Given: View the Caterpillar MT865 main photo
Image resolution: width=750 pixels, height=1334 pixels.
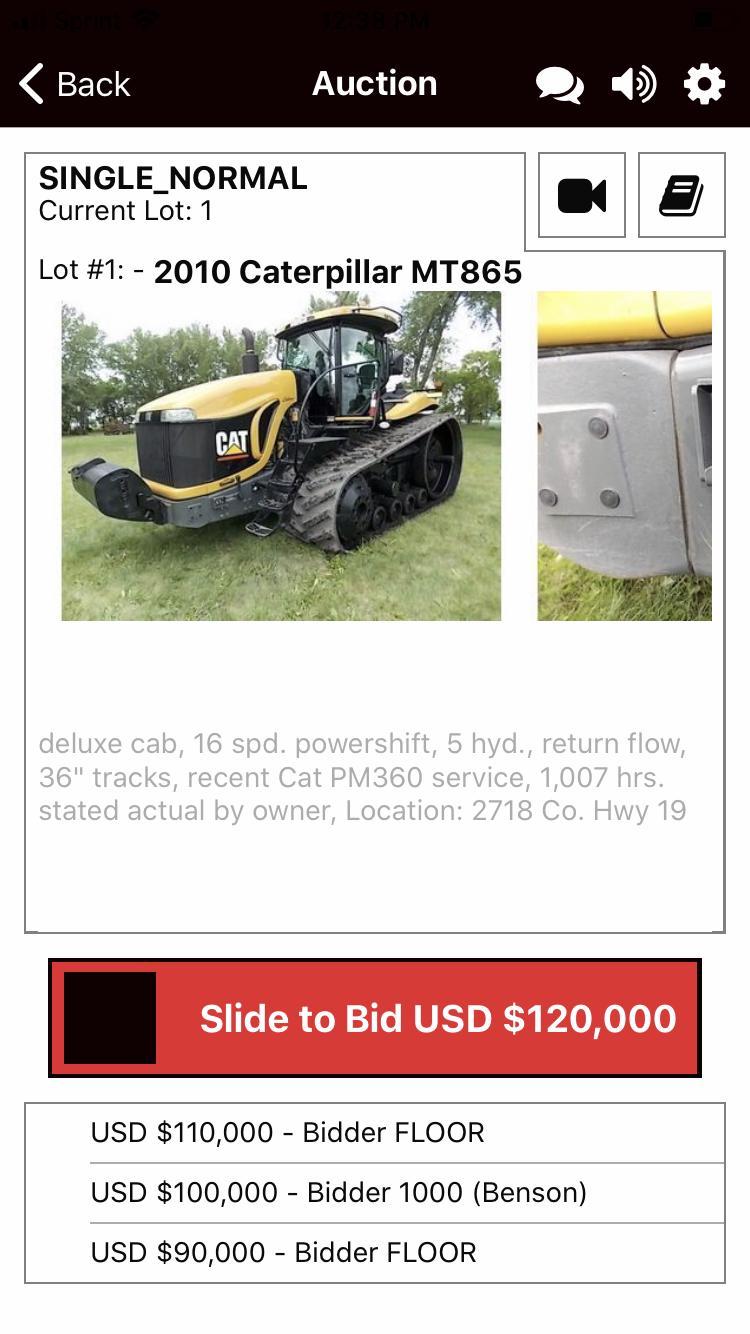Looking at the screenshot, I should 281,456.
